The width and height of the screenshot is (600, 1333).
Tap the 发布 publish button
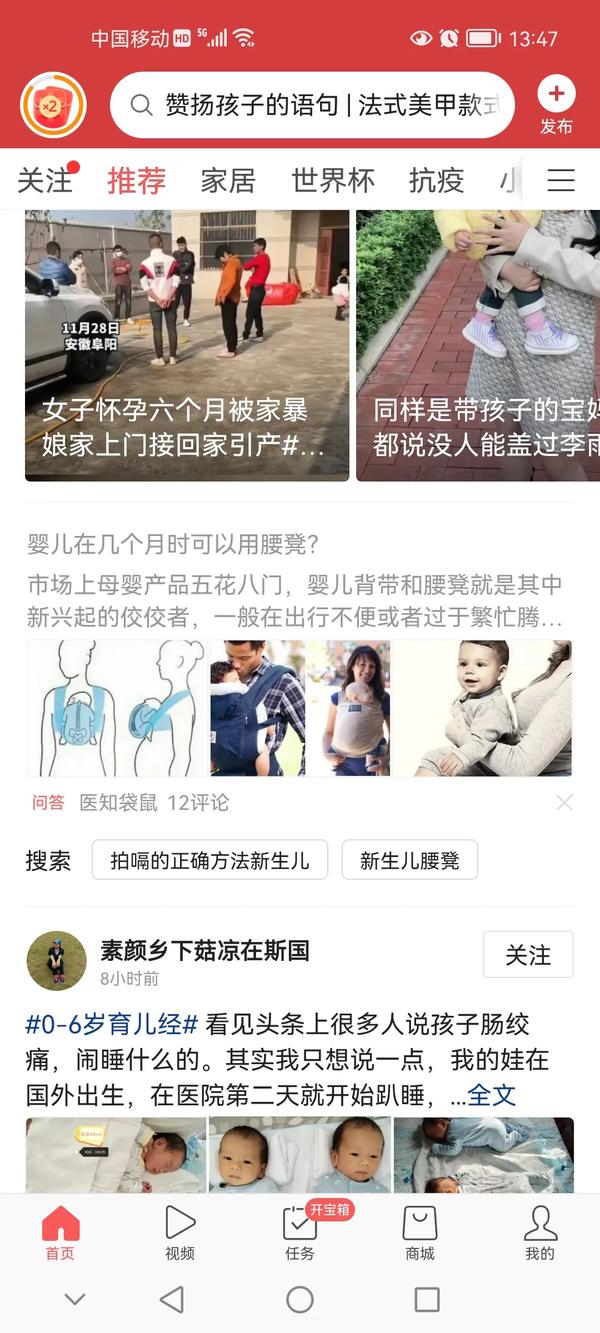pos(556,105)
